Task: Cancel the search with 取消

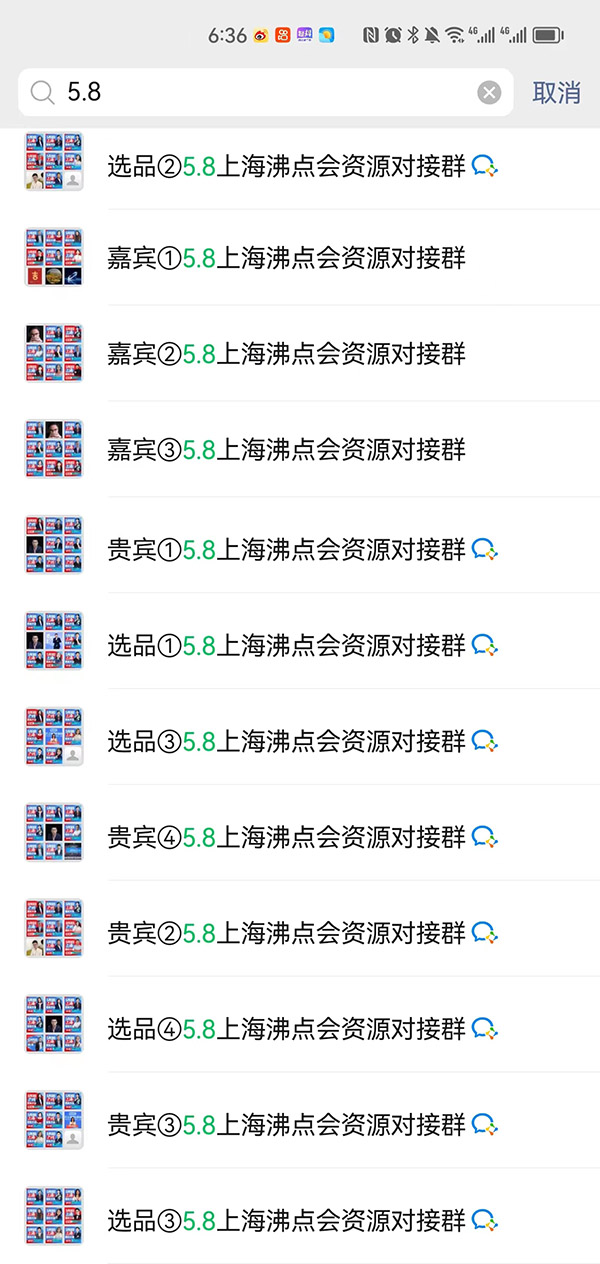Action: pyautogui.click(x=556, y=93)
